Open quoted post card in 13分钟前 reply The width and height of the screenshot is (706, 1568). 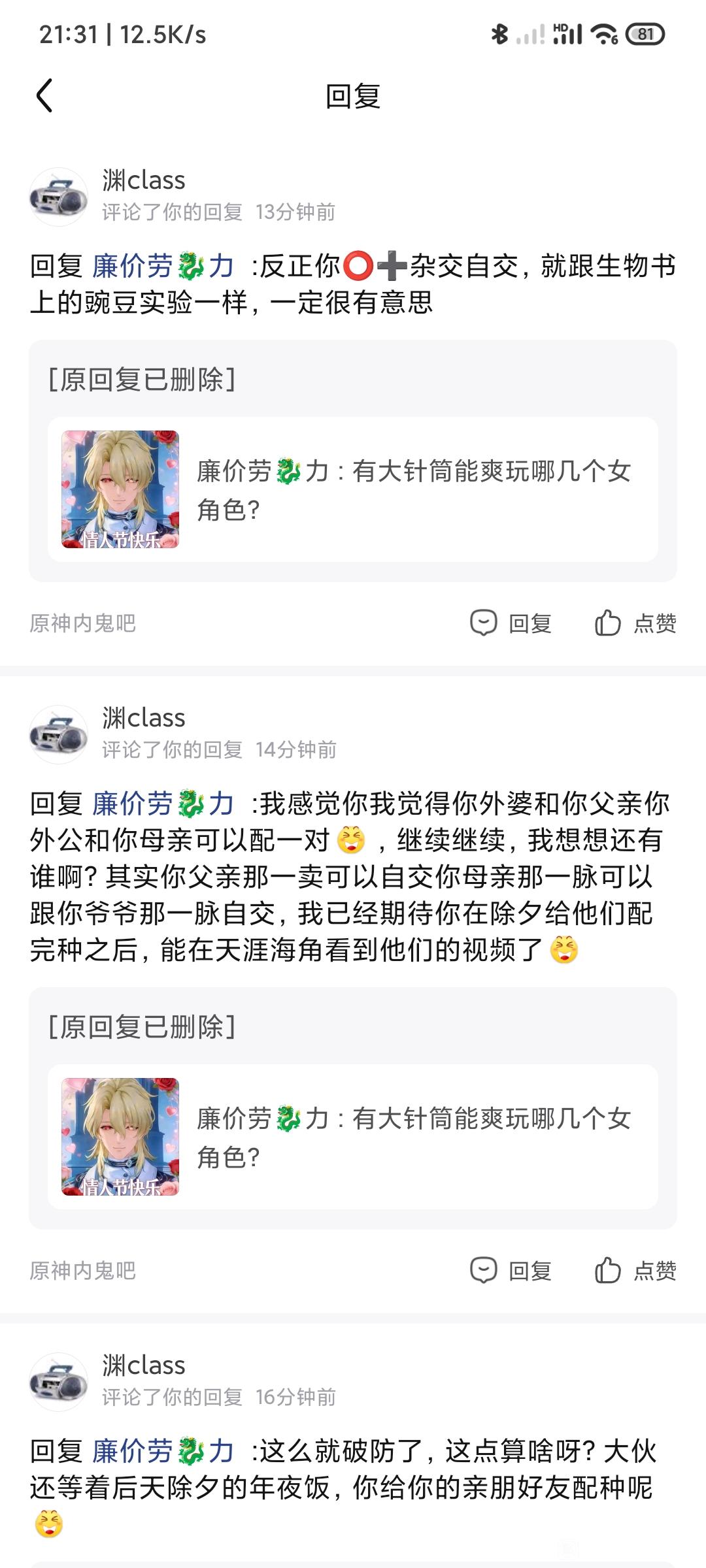point(353,489)
